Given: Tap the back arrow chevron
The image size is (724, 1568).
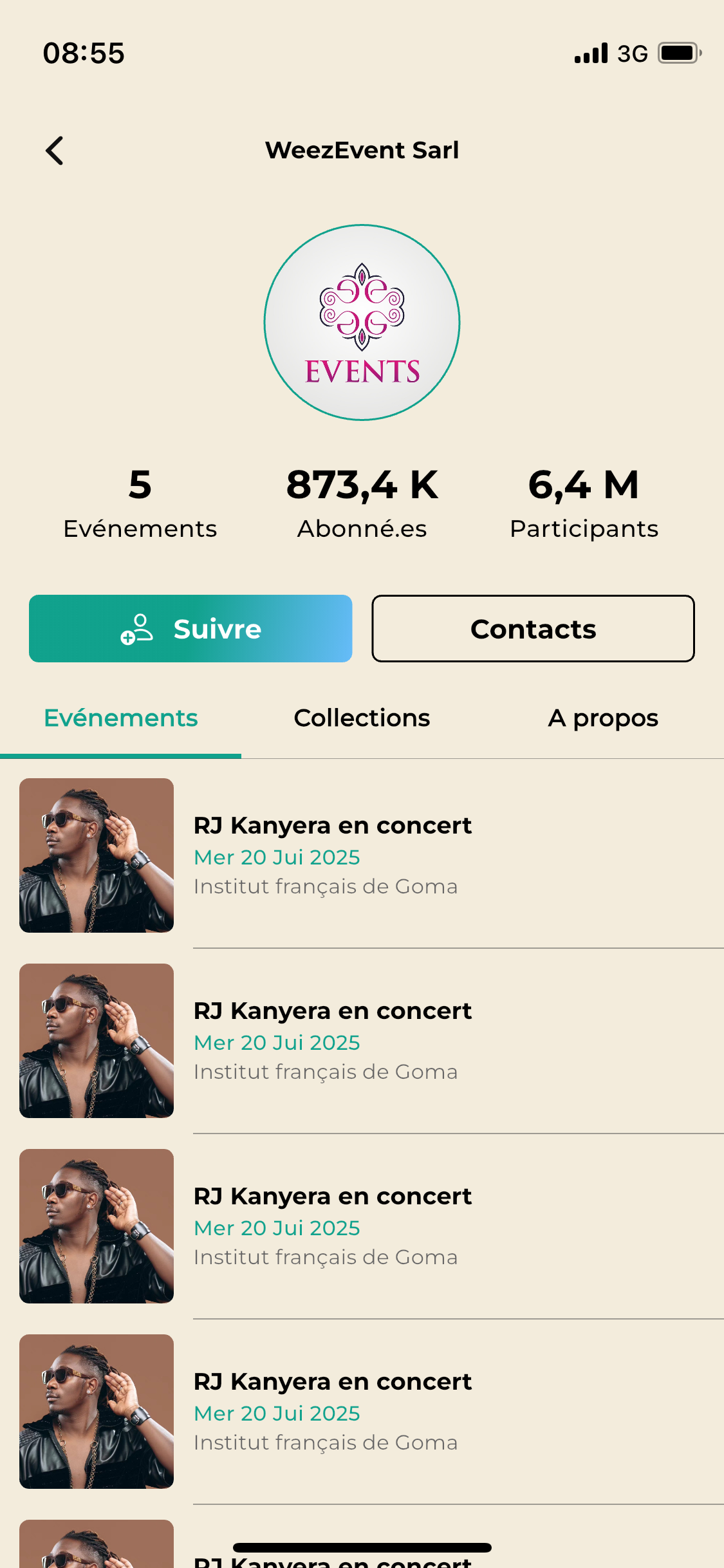Looking at the screenshot, I should pyautogui.click(x=54, y=150).
